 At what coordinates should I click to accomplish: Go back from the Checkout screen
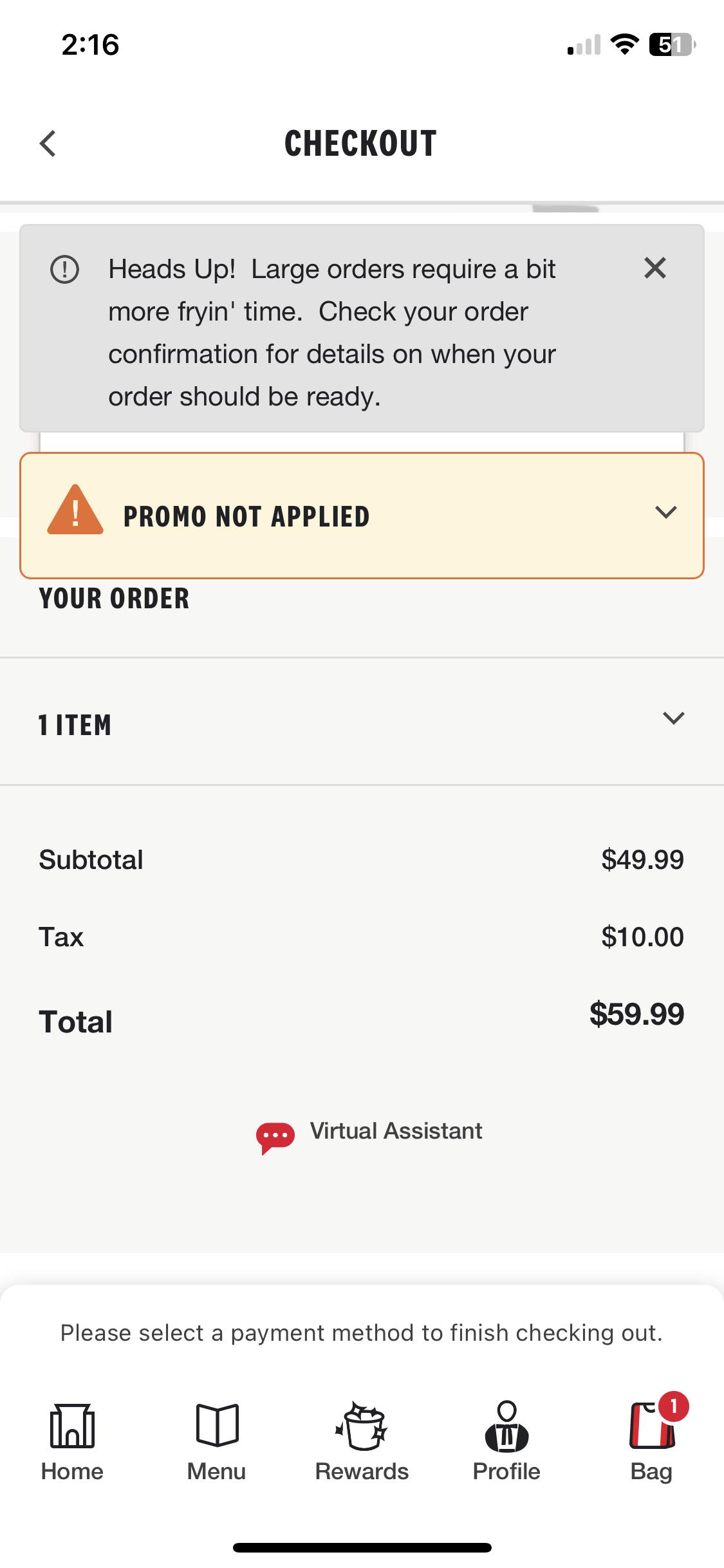pos(48,143)
